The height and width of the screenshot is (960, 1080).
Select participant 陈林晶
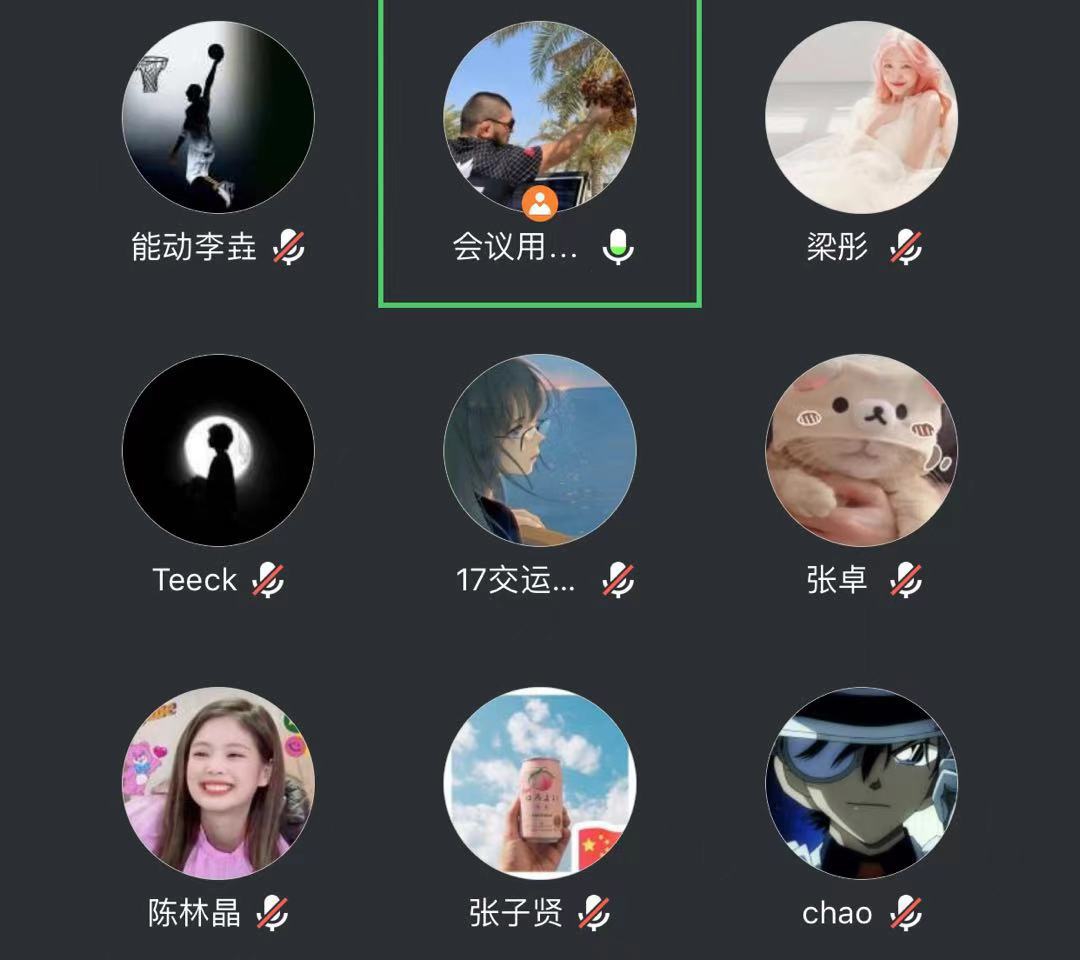pos(218,783)
